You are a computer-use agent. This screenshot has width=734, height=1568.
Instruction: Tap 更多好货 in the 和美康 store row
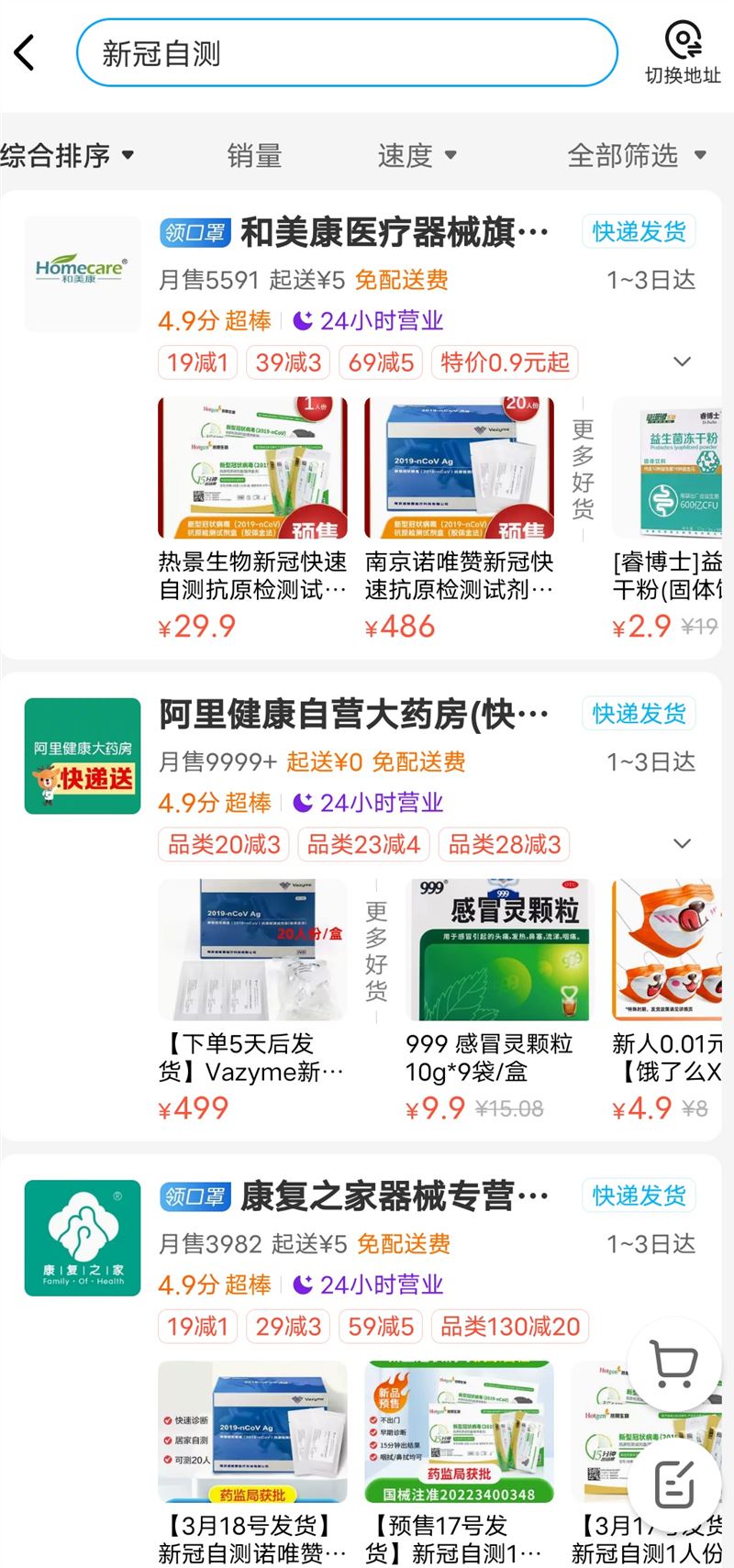click(x=584, y=469)
